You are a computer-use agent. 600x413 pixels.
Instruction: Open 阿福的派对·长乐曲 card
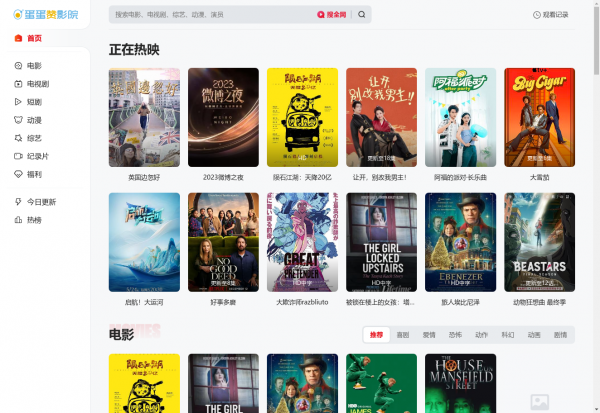click(460, 117)
